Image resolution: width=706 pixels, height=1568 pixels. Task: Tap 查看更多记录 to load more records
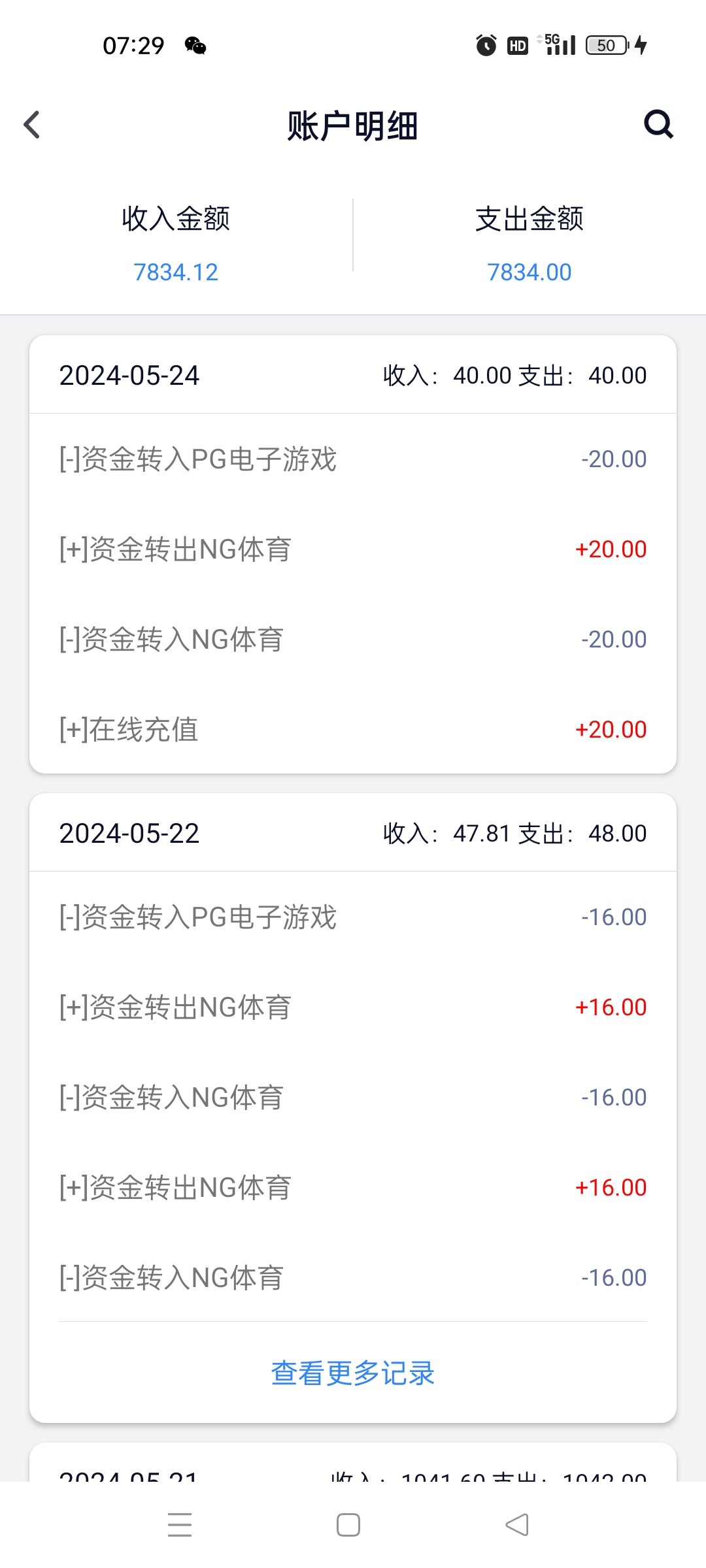pos(353,1373)
